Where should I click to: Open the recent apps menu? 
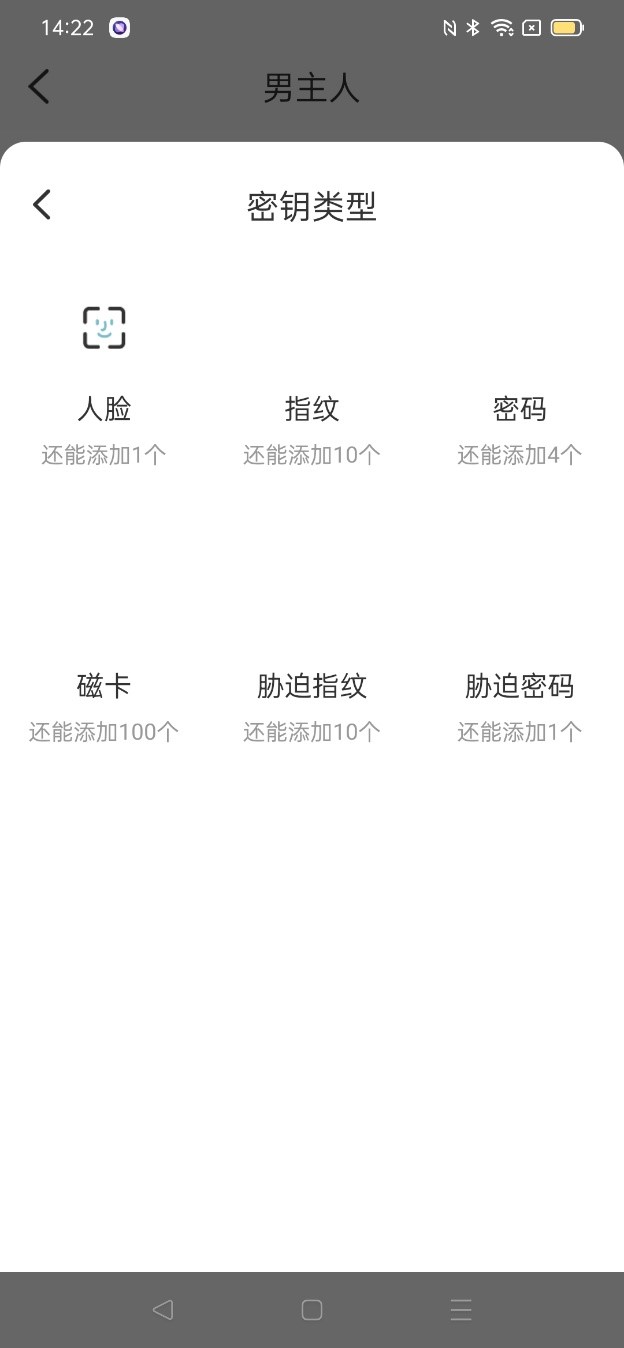point(461,1310)
